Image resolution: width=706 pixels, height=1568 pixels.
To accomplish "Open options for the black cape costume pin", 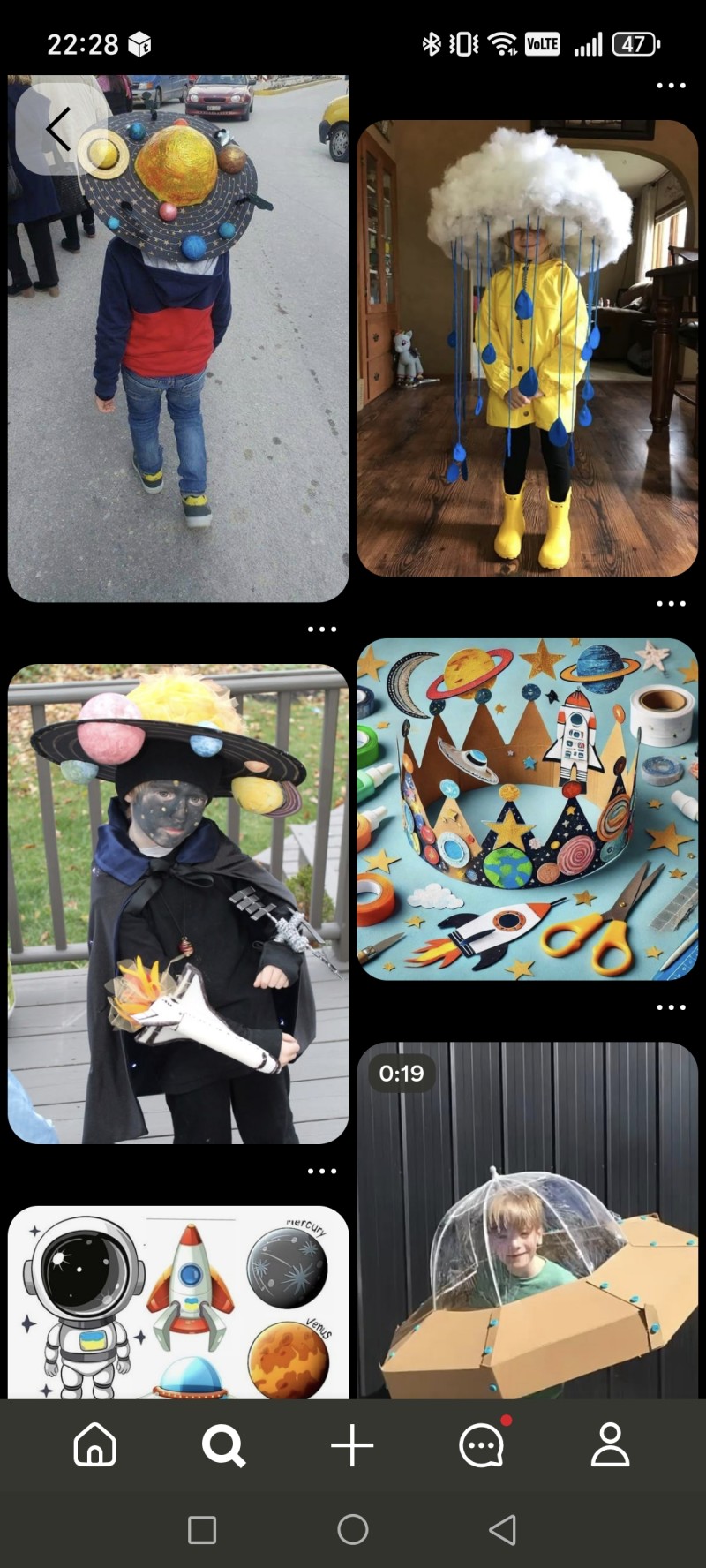I will click(x=322, y=1172).
